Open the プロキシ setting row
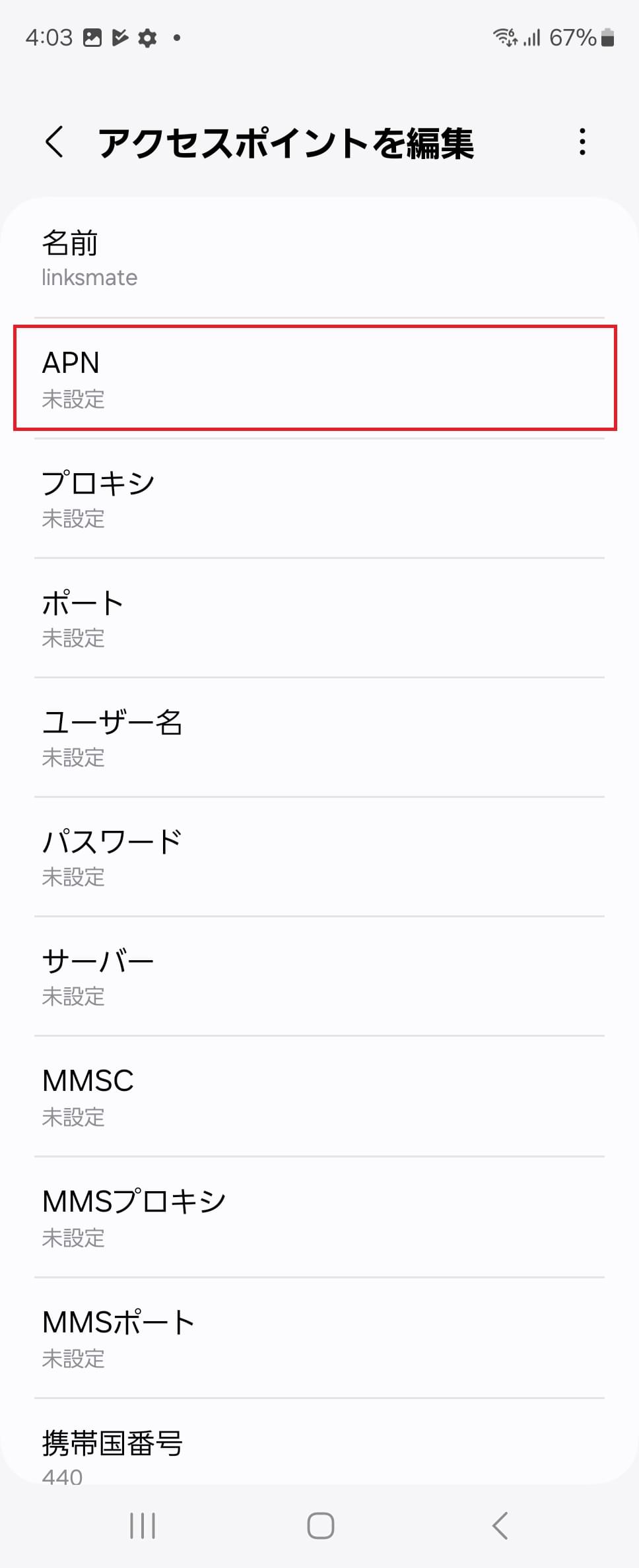639x1568 pixels. pyautogui.click(x=319, y=500)
